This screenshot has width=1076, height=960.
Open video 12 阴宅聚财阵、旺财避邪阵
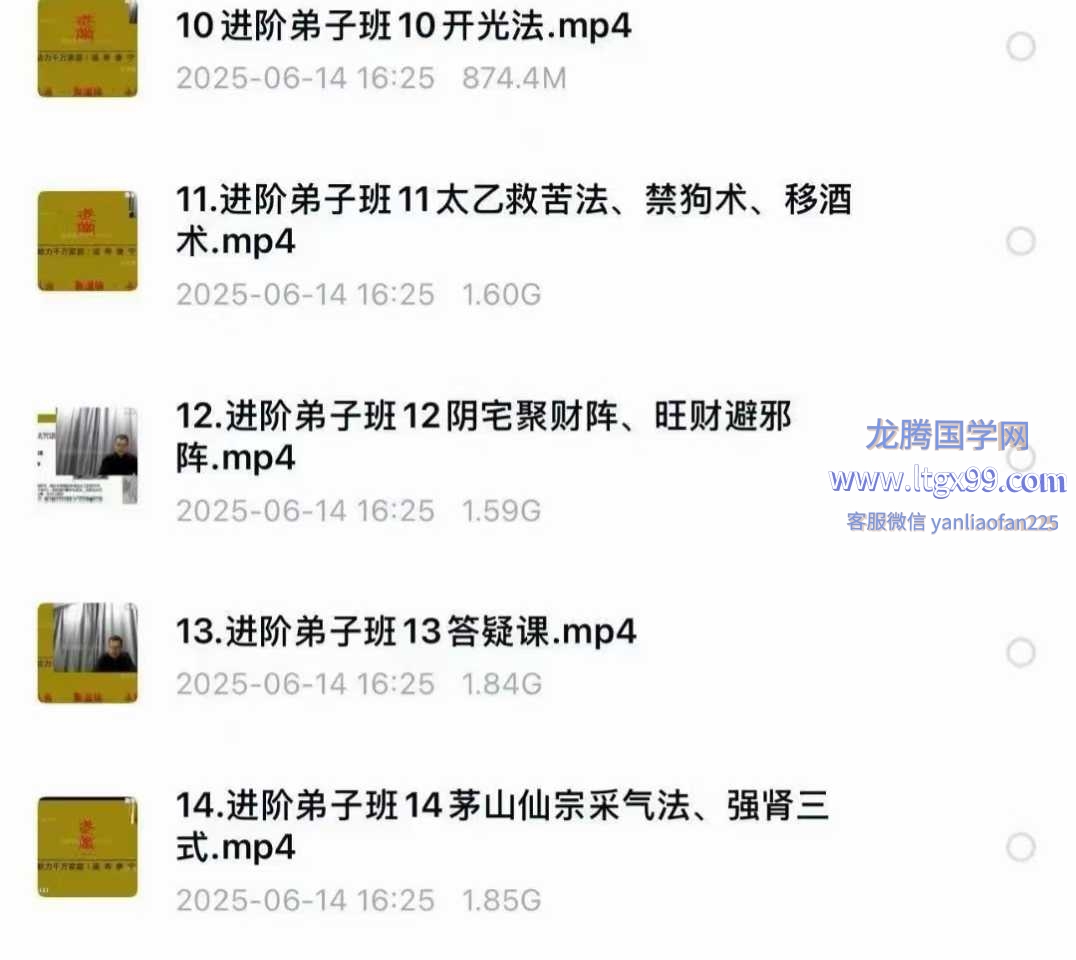pos(484,436)
